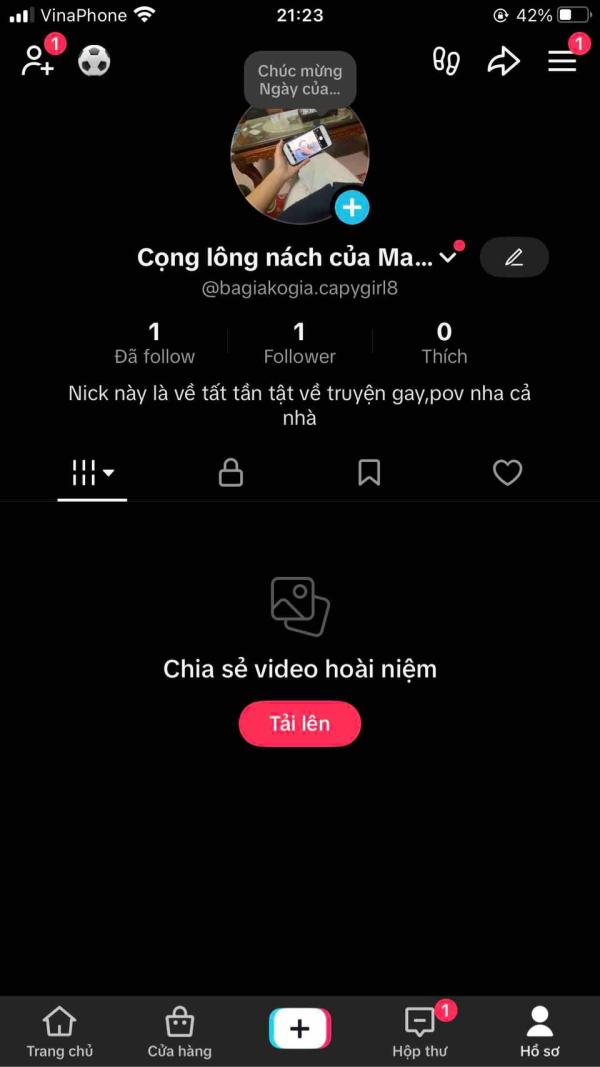Tap the soccer ball icon
This screenshot has height=1067, width=600.
pos(94,61)
